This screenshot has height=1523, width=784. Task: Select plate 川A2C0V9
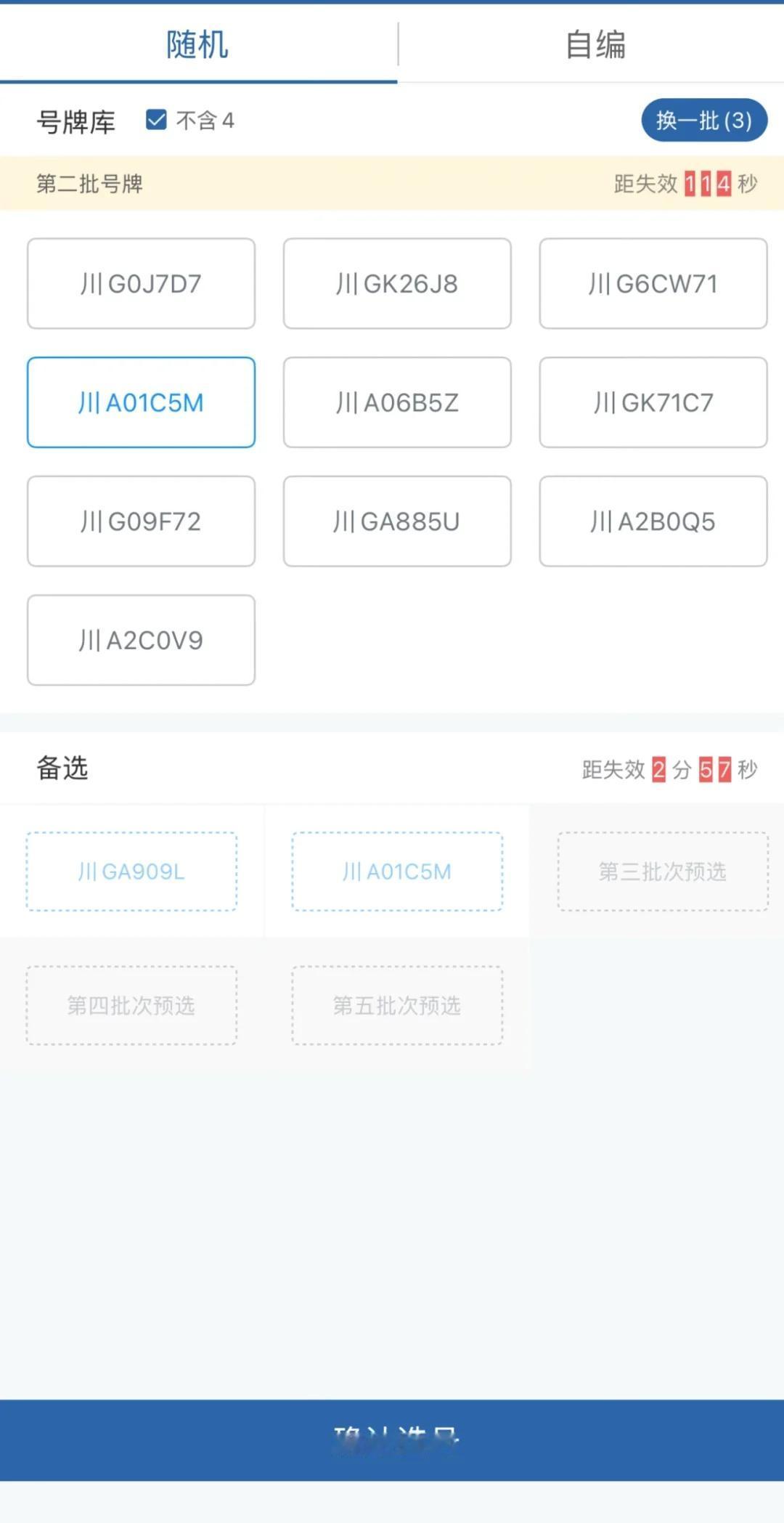[141, 639]
